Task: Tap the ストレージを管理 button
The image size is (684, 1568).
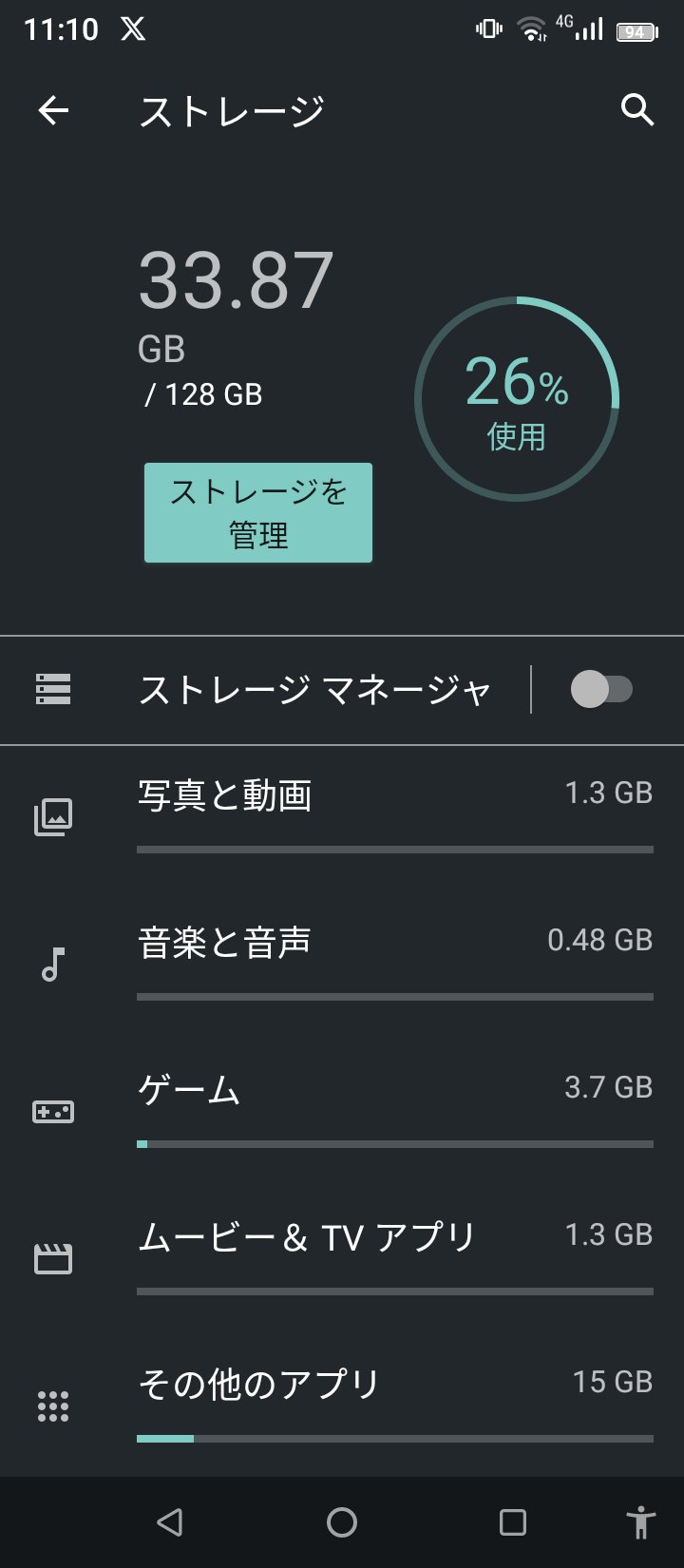Action: click(x=258, y=513)
